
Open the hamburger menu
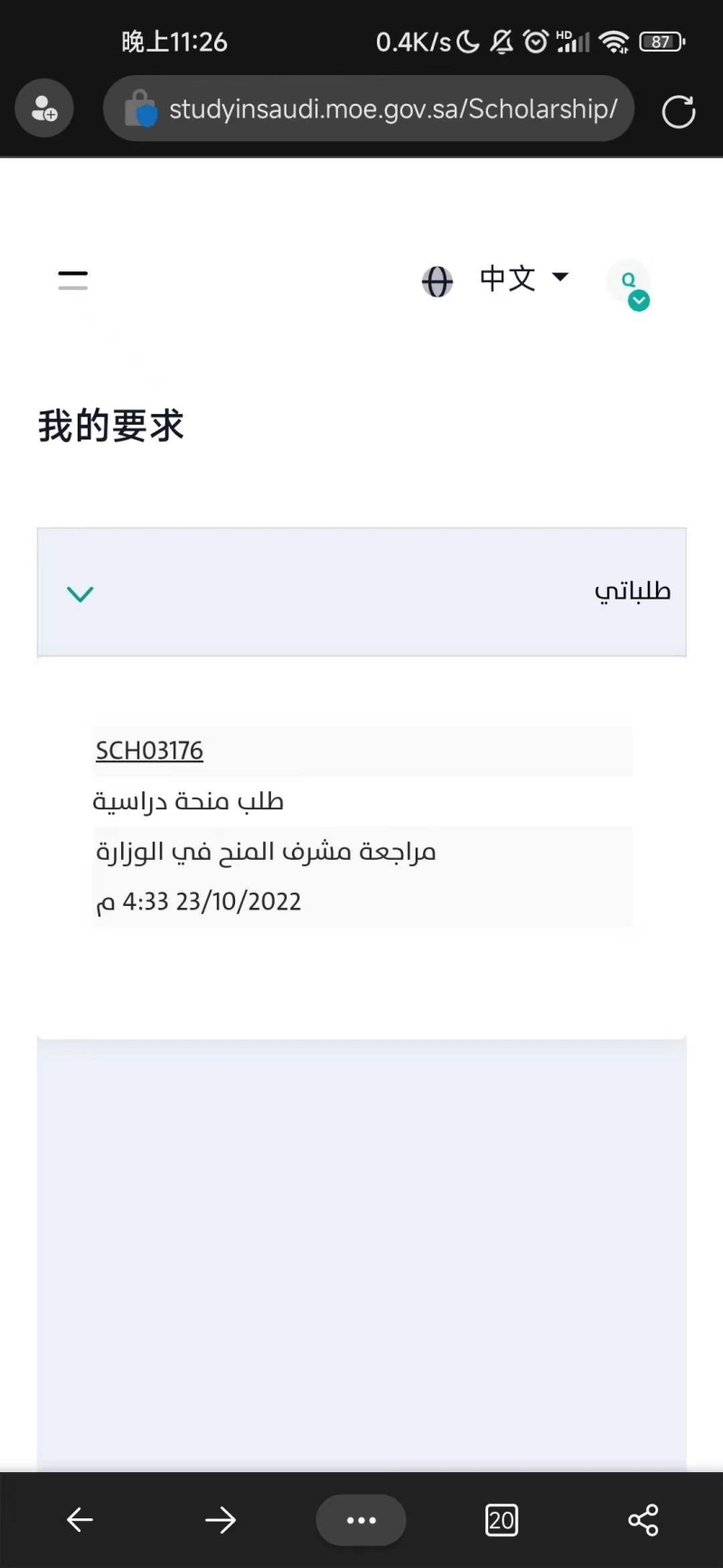coord(73,280)
